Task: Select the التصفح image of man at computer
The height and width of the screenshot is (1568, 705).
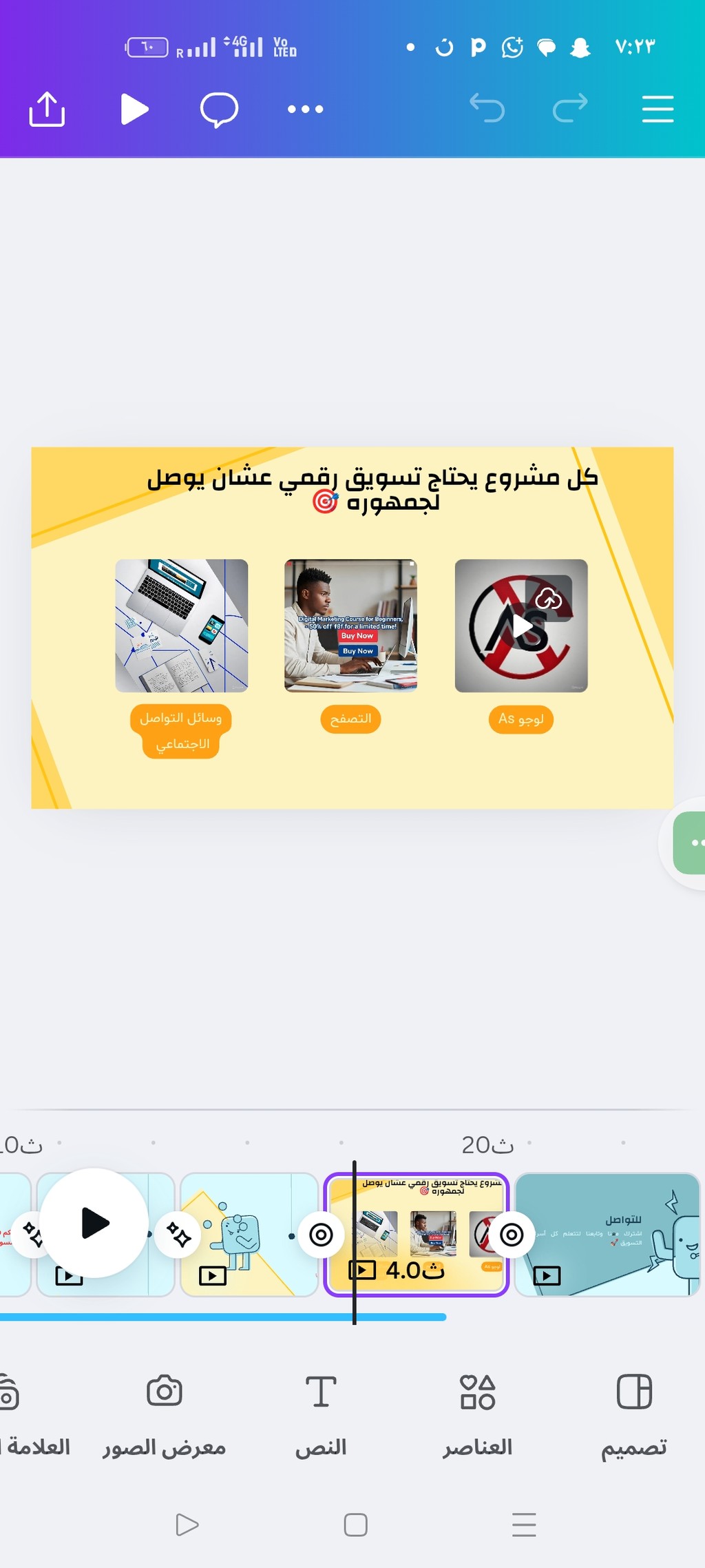Action: (x=350, y=626)
